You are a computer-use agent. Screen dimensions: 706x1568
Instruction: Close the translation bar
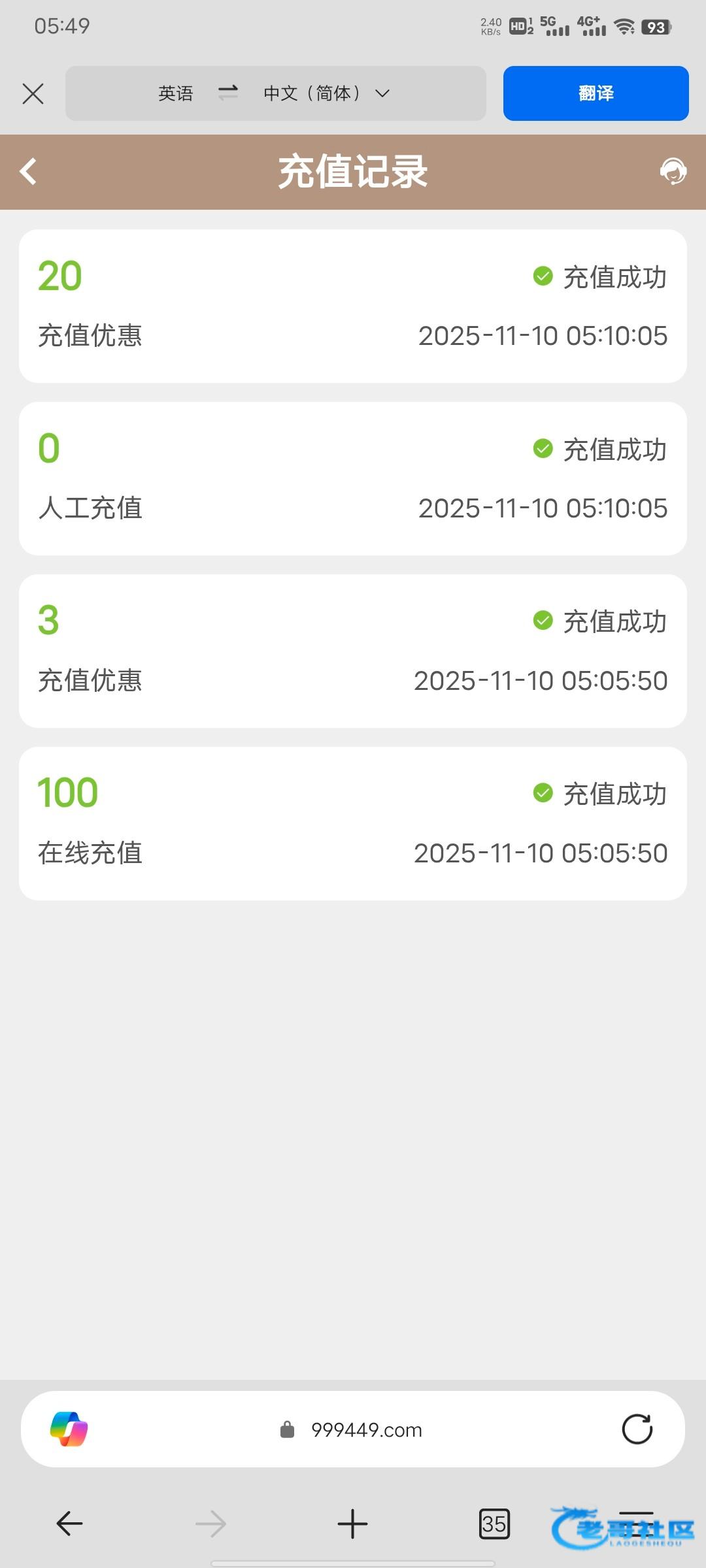tap(33, 93)
